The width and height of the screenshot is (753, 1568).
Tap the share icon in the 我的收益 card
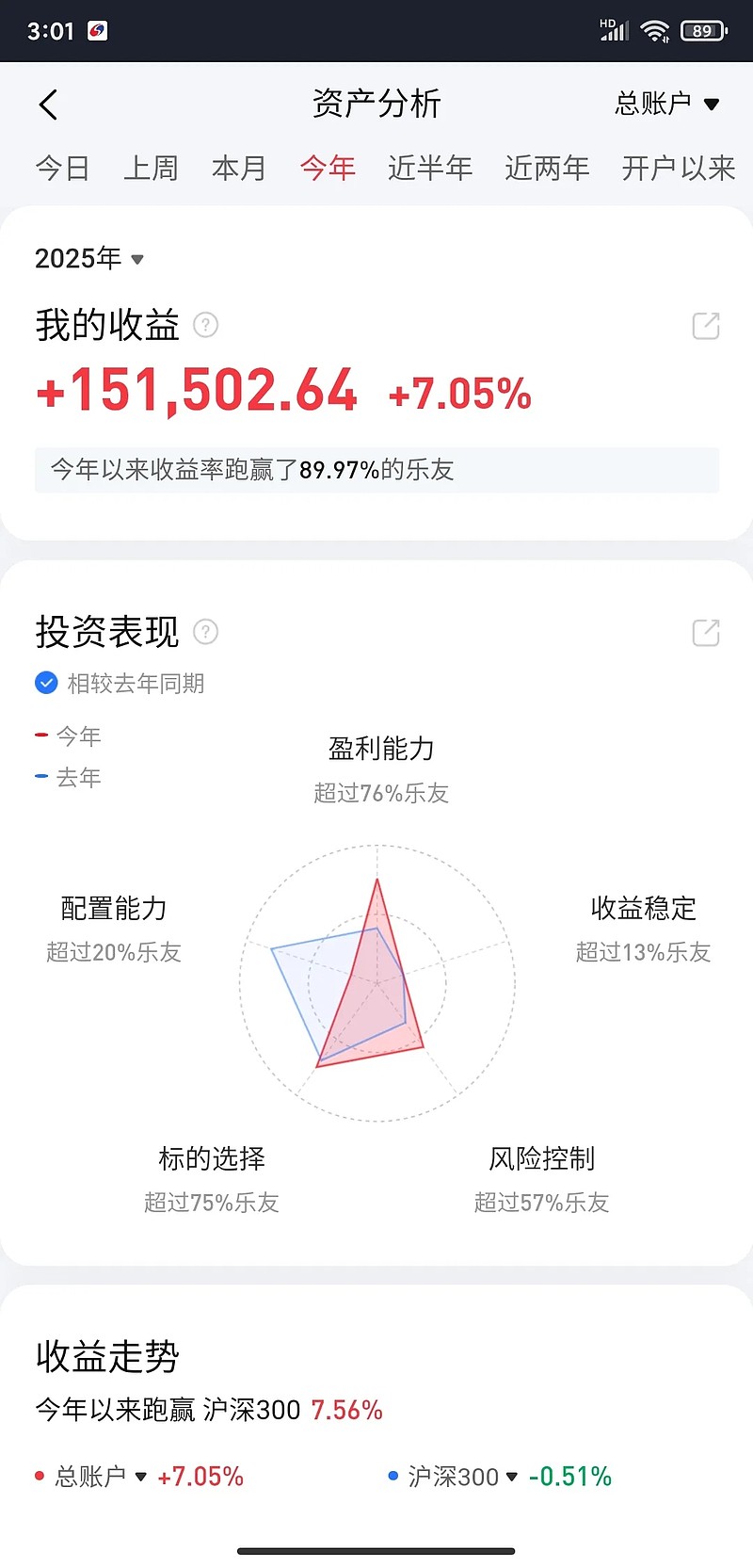coord(705,326)
